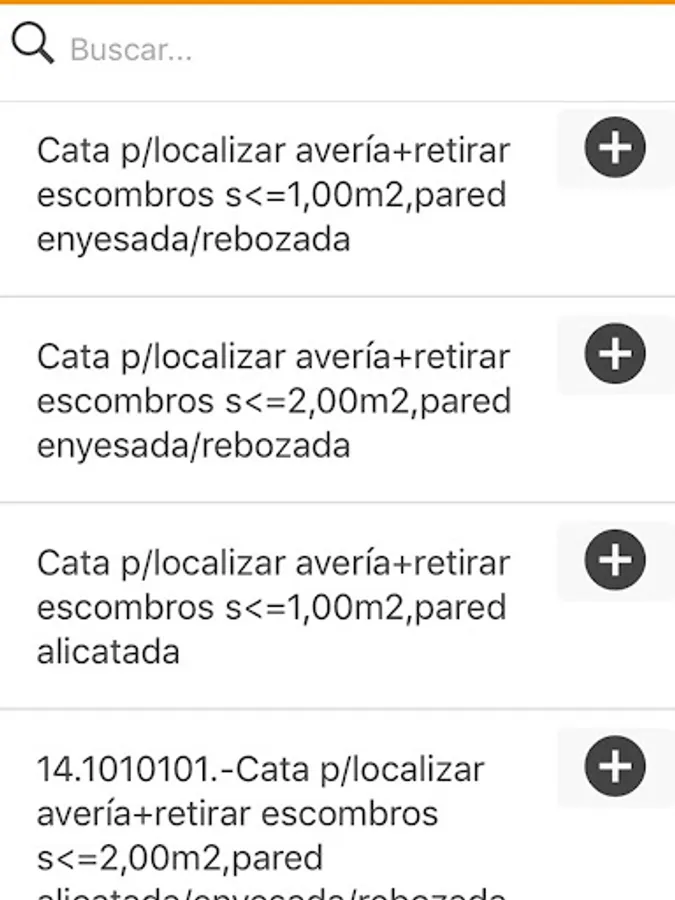Open the s<=2,00m2 pared enyesada/rebozada row
The height and width of the screenshot is (900, 675).
(273, 401)
